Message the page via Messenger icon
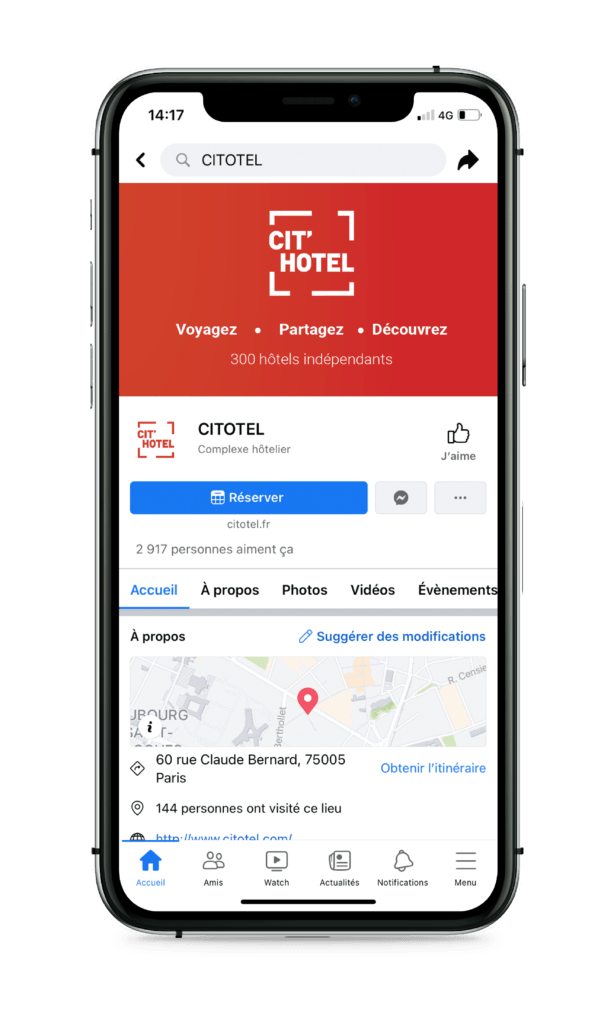The image size is (601, 1024). pos(401,498)
